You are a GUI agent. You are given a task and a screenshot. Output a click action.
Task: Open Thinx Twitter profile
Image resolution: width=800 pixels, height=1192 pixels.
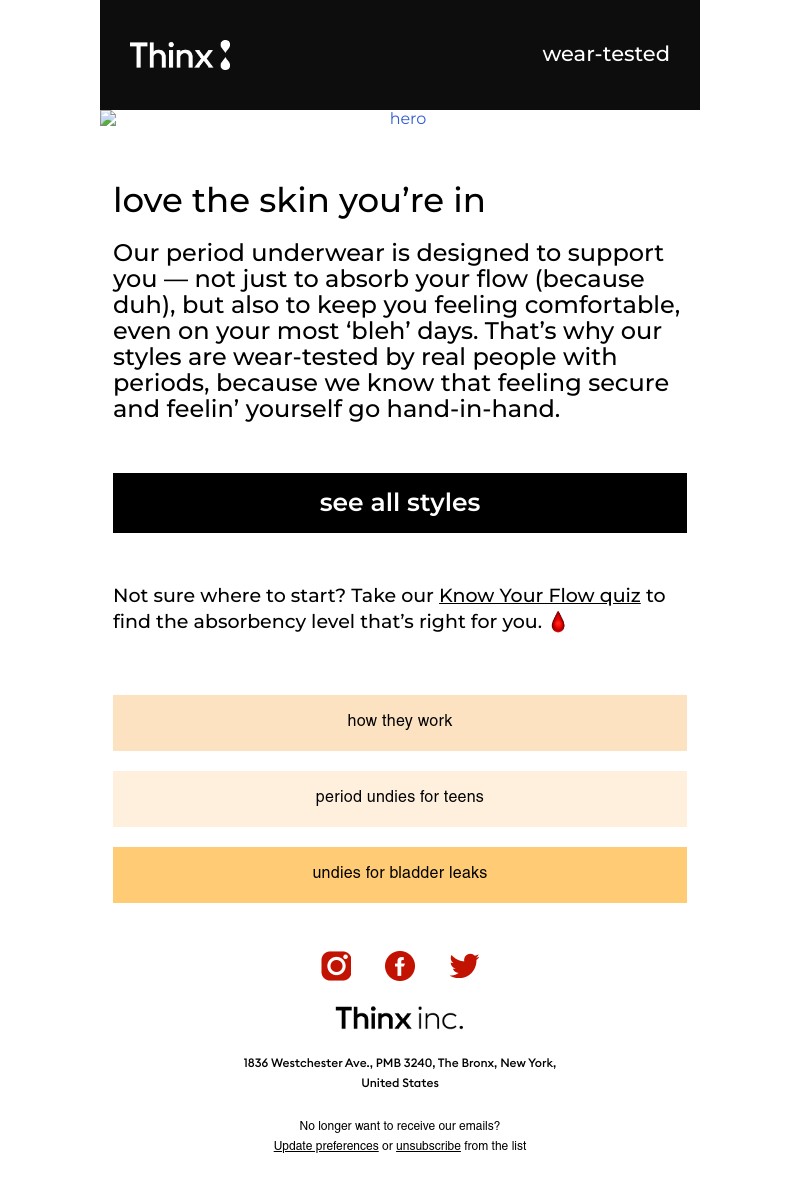[464, 966]
